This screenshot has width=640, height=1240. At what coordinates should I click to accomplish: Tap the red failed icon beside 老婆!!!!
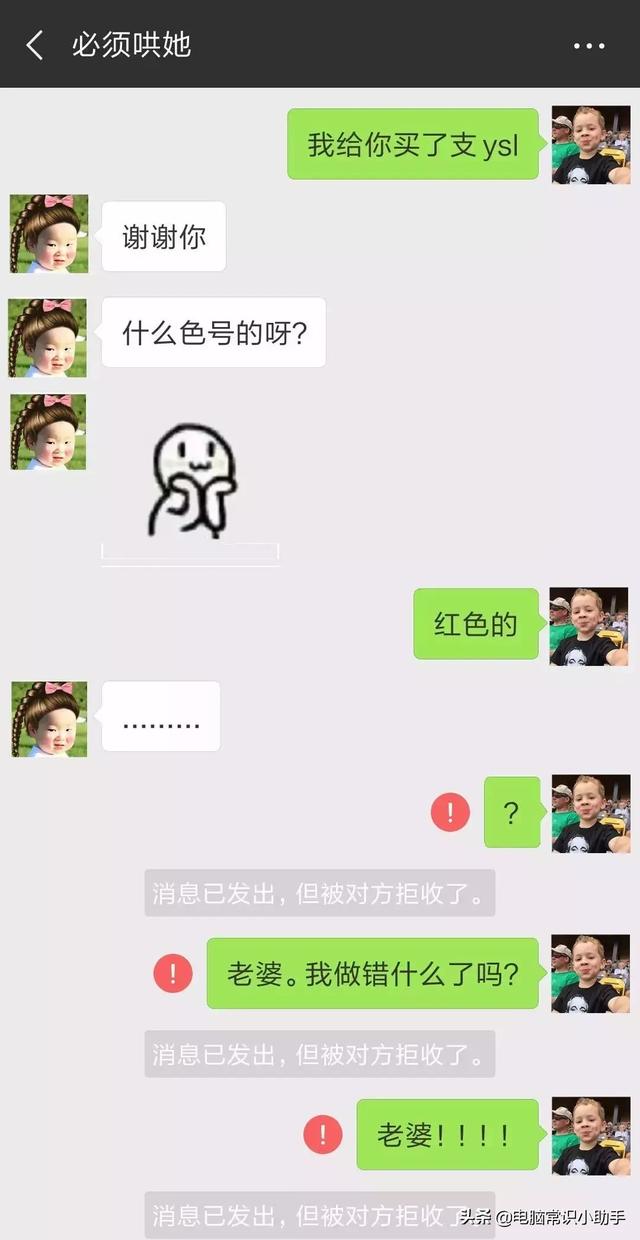point(323,1134)
